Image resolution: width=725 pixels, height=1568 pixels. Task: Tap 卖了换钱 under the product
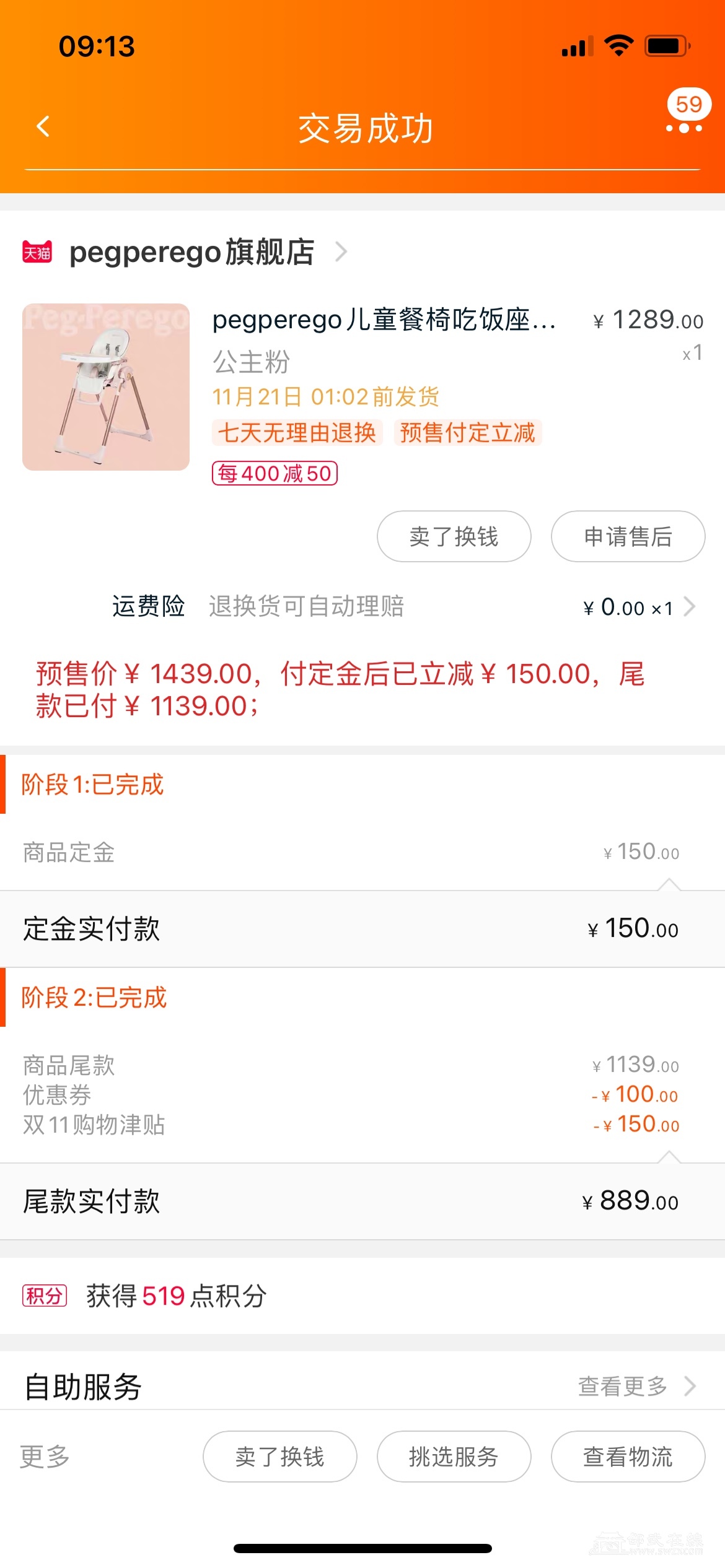click(454, 536)
